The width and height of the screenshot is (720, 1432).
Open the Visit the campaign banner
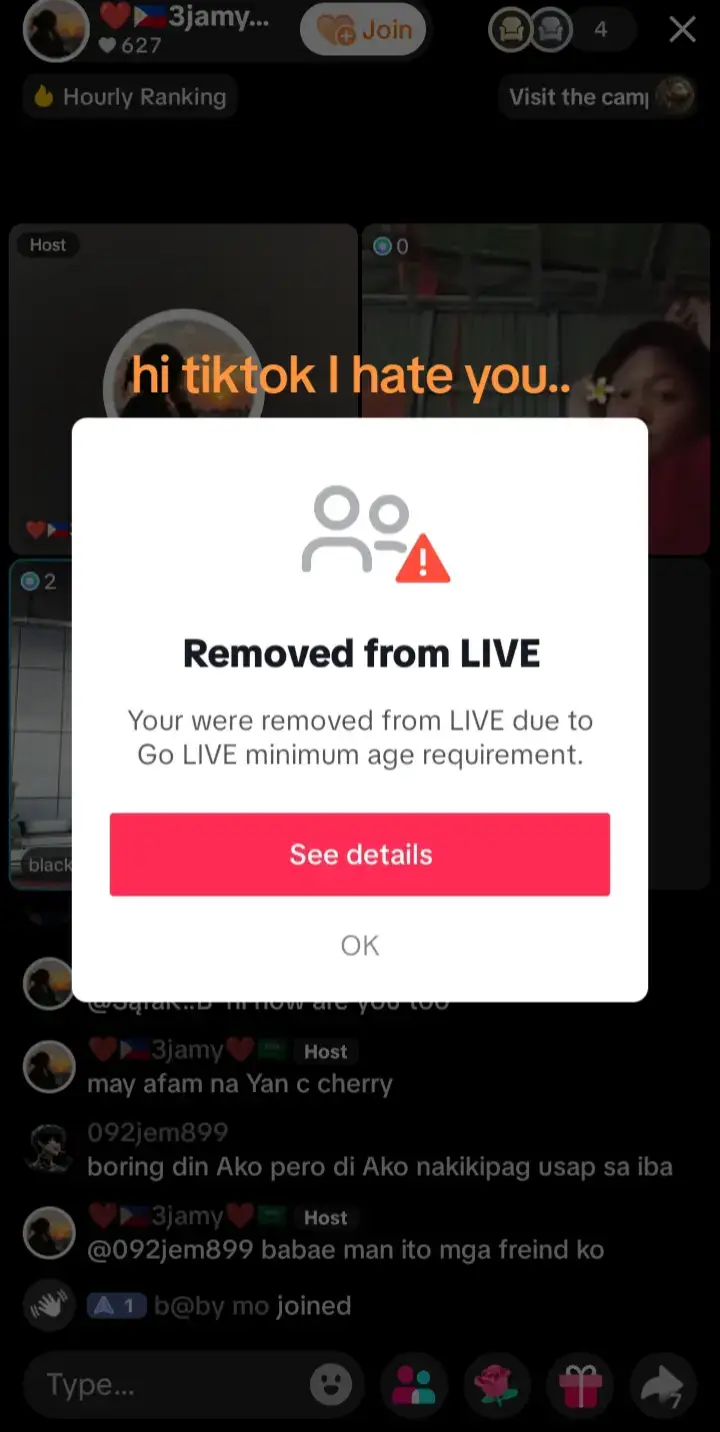pyautogui.click(x=598, y=97)
